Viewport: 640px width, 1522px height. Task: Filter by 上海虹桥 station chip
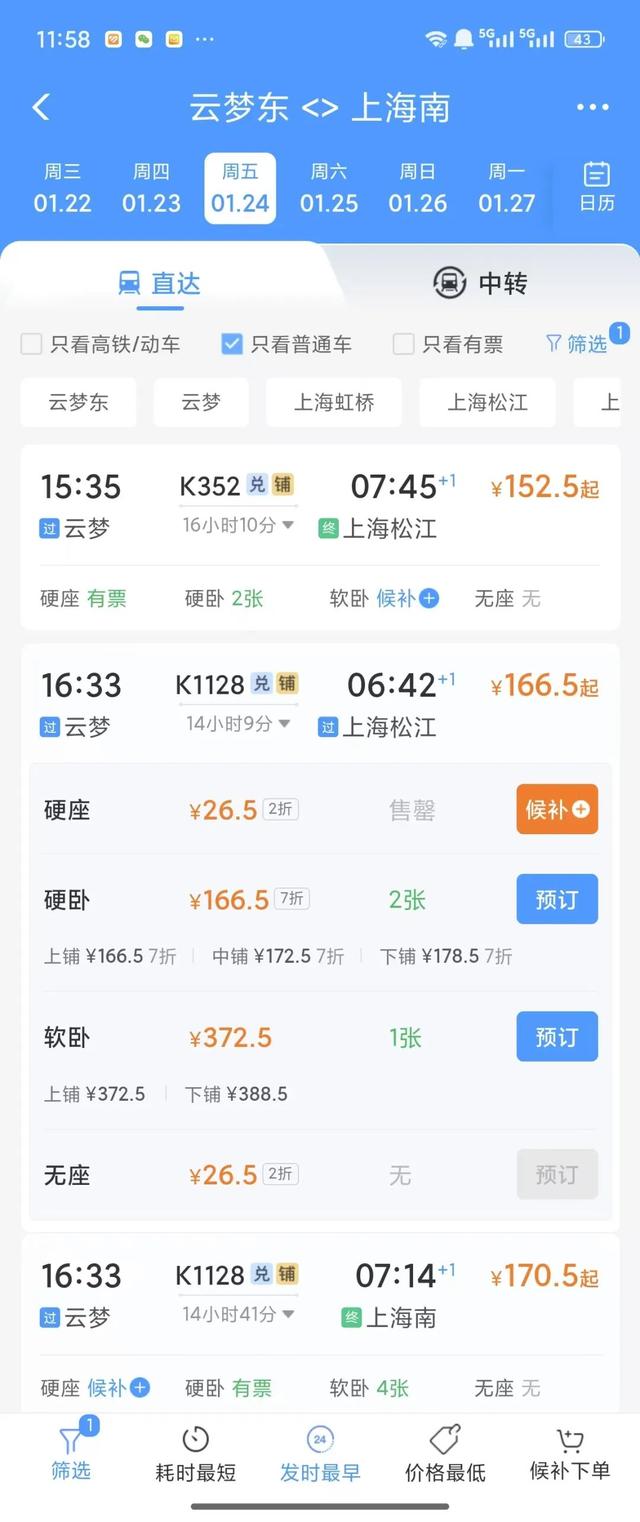[334, 403]
